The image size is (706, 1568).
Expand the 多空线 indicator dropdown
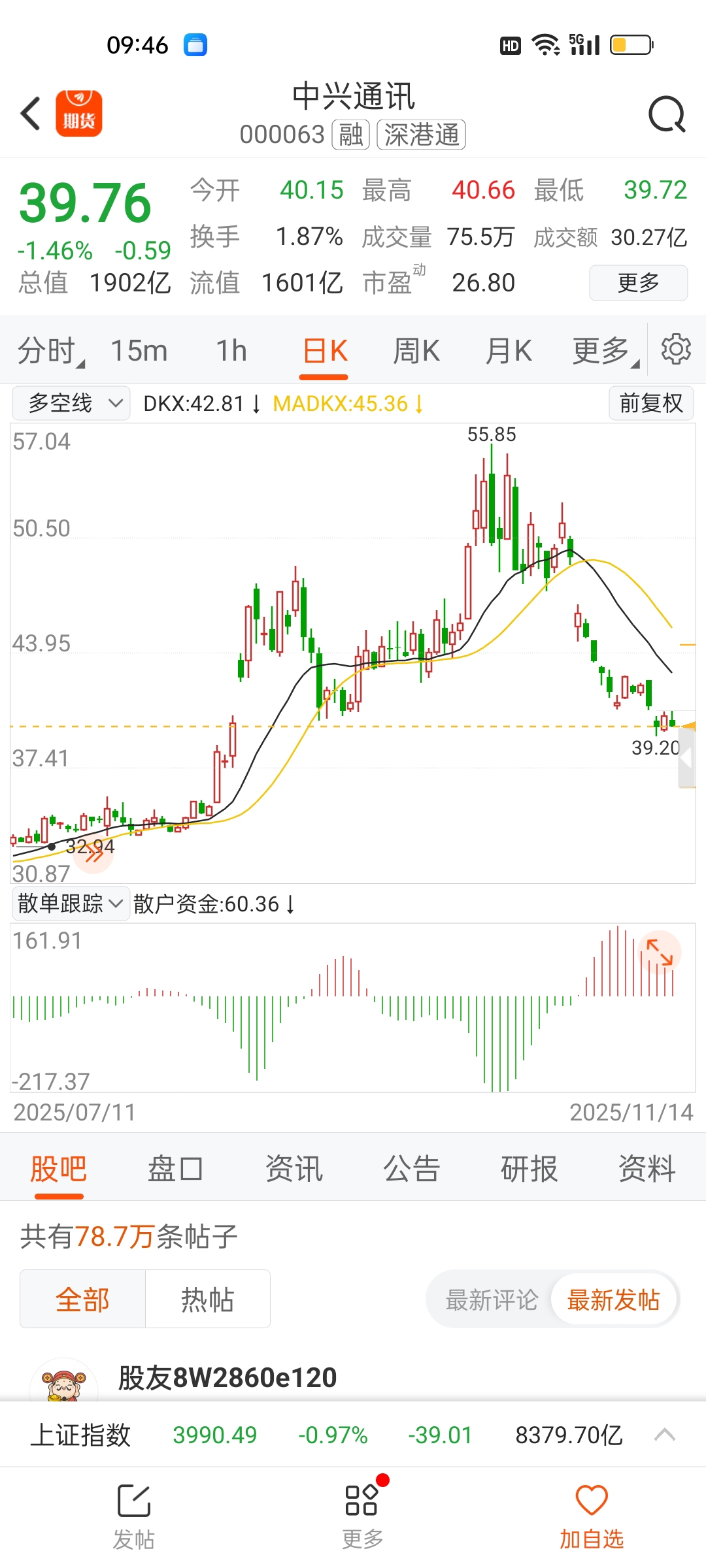71,403
